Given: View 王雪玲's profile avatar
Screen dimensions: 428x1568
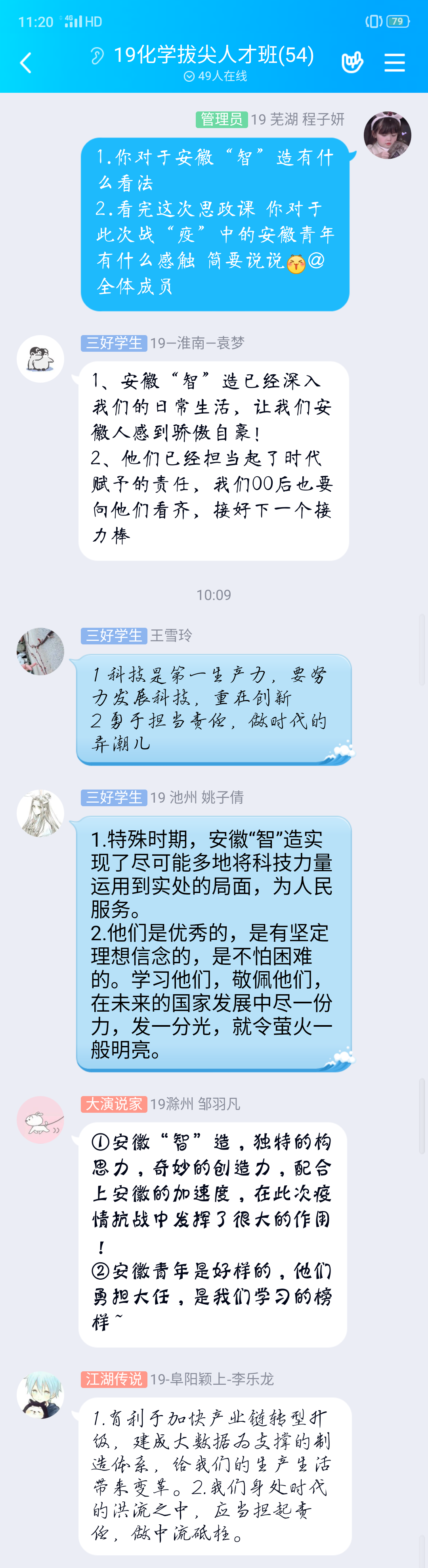Looking at the screenshot, I should pyautogui.click(x=40, y=651).
